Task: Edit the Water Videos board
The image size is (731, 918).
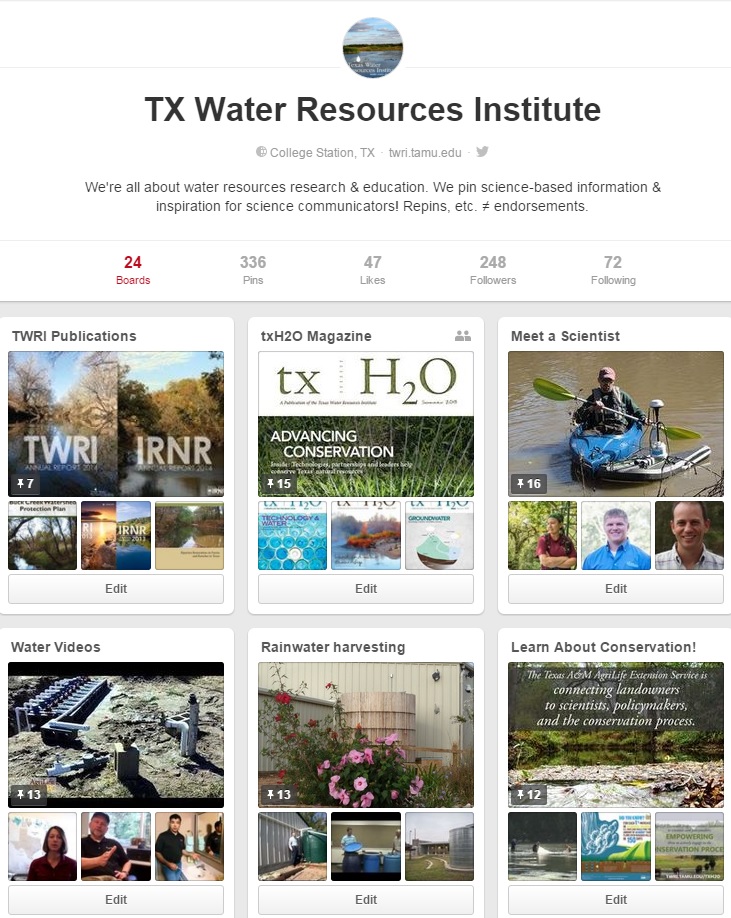Action: (x=116, y=900)
